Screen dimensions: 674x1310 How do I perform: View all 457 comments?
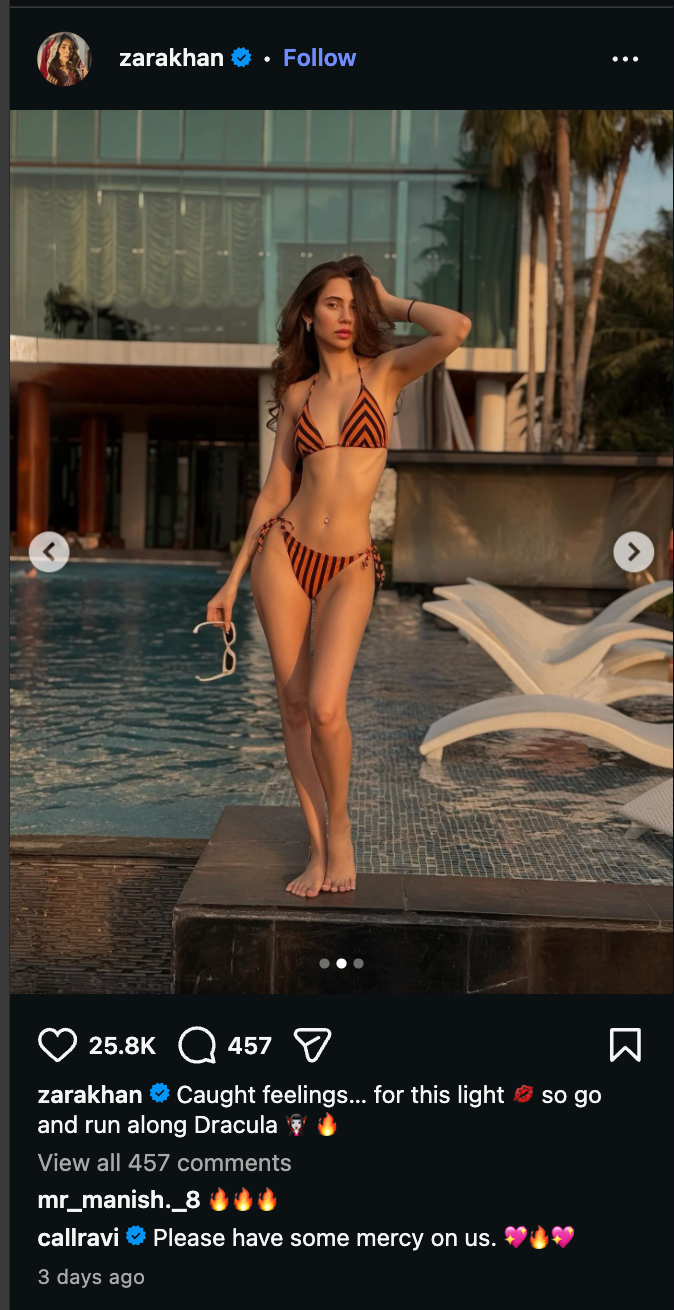click(164, 1162)
